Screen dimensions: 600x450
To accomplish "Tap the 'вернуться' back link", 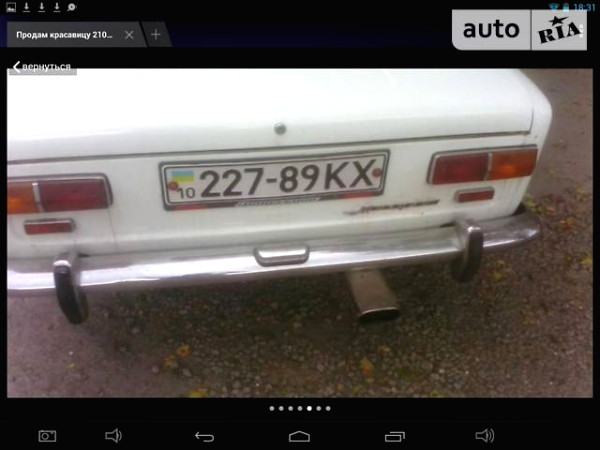I will [x=42, y=66].
